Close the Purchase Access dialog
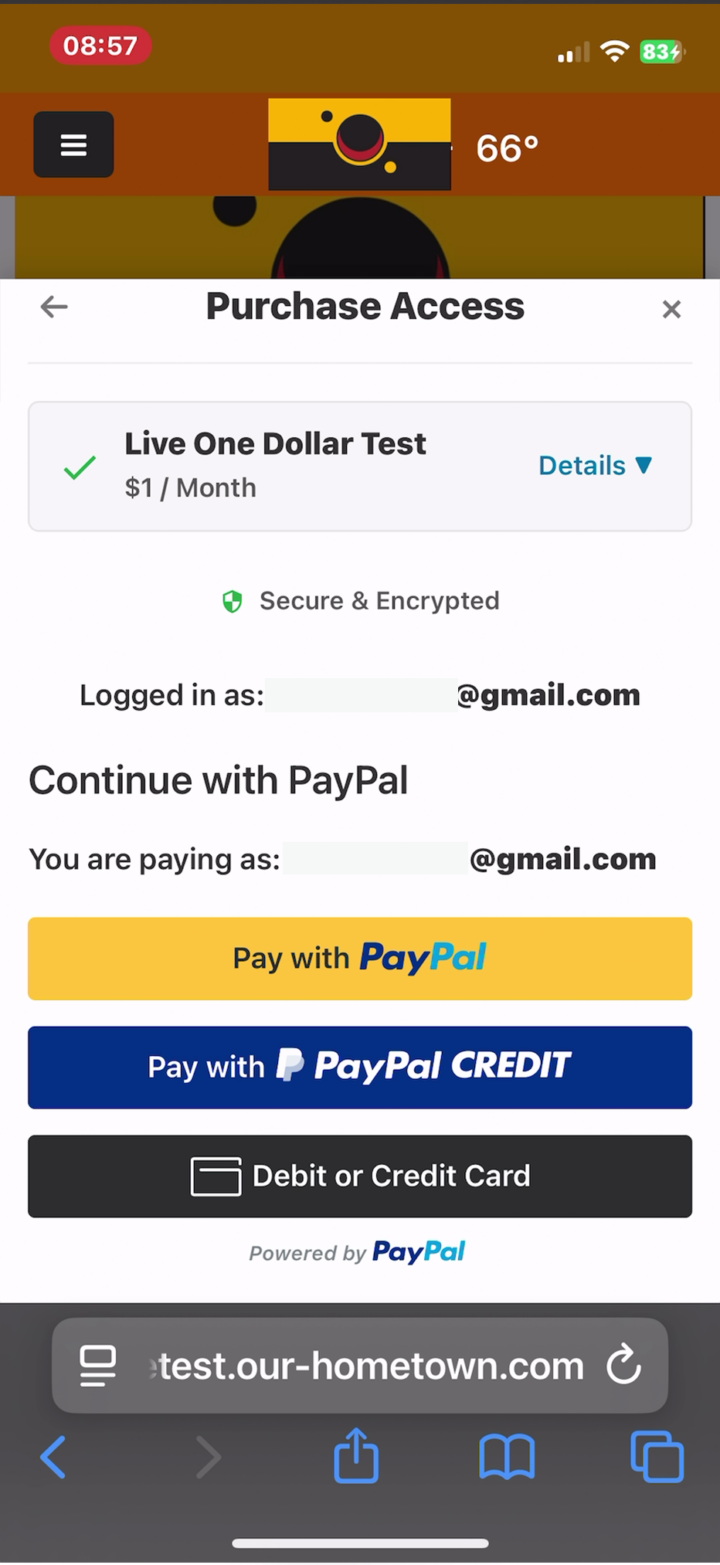The image size is (720, 1565). point(671,309)
